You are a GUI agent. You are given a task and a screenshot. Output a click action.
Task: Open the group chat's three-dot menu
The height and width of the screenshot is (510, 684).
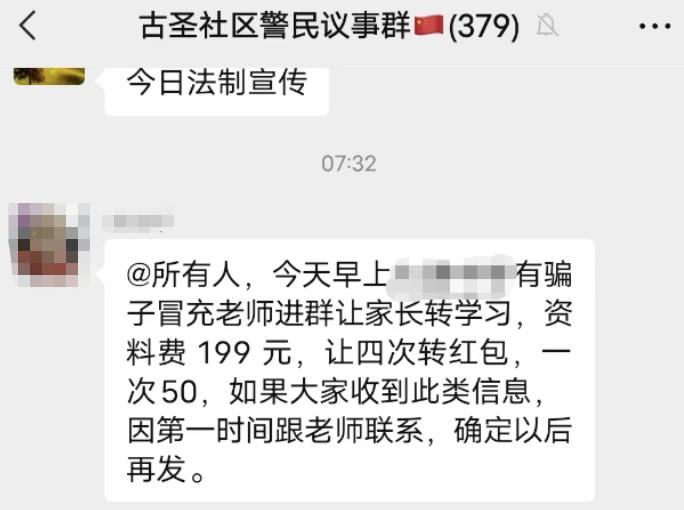[x=654, y=26]
